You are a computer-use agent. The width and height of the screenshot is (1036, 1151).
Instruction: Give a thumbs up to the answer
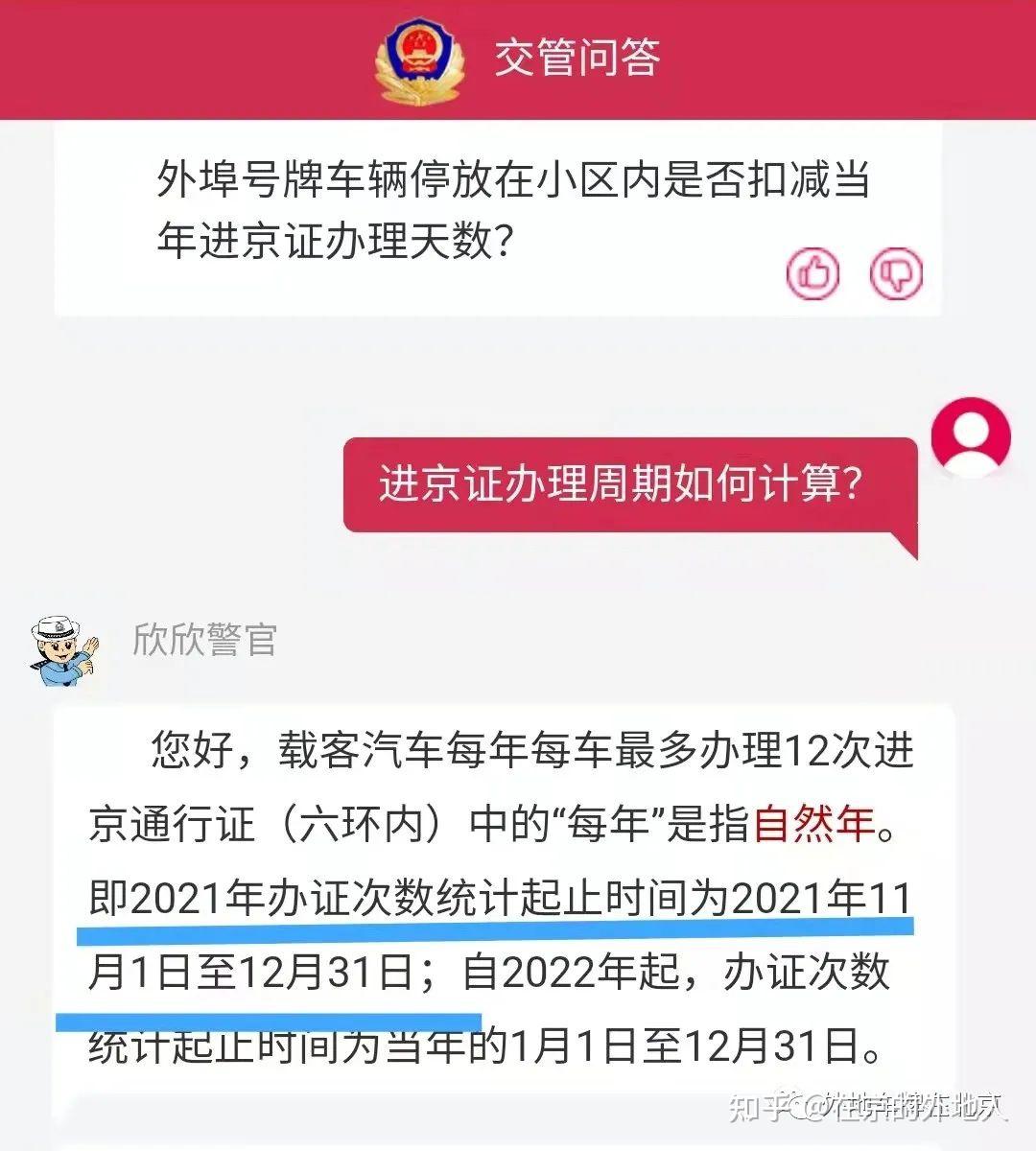click(812, 274)
